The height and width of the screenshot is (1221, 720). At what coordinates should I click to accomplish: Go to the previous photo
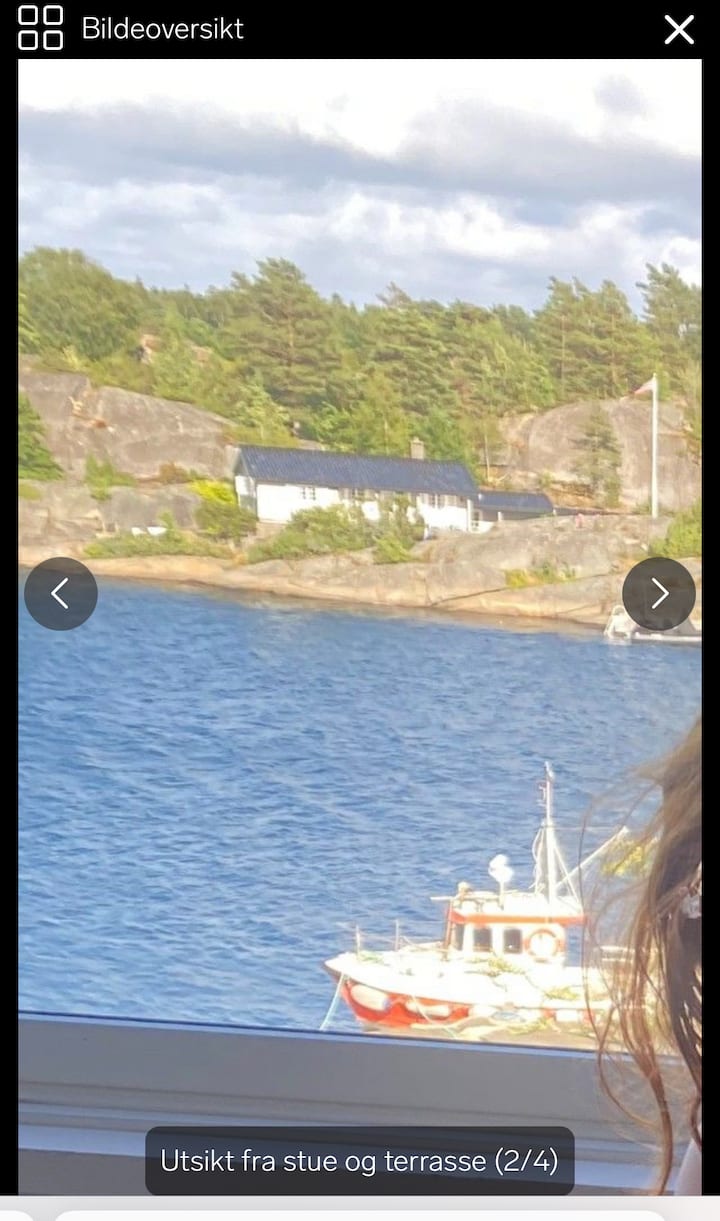[x=61, y=594]
